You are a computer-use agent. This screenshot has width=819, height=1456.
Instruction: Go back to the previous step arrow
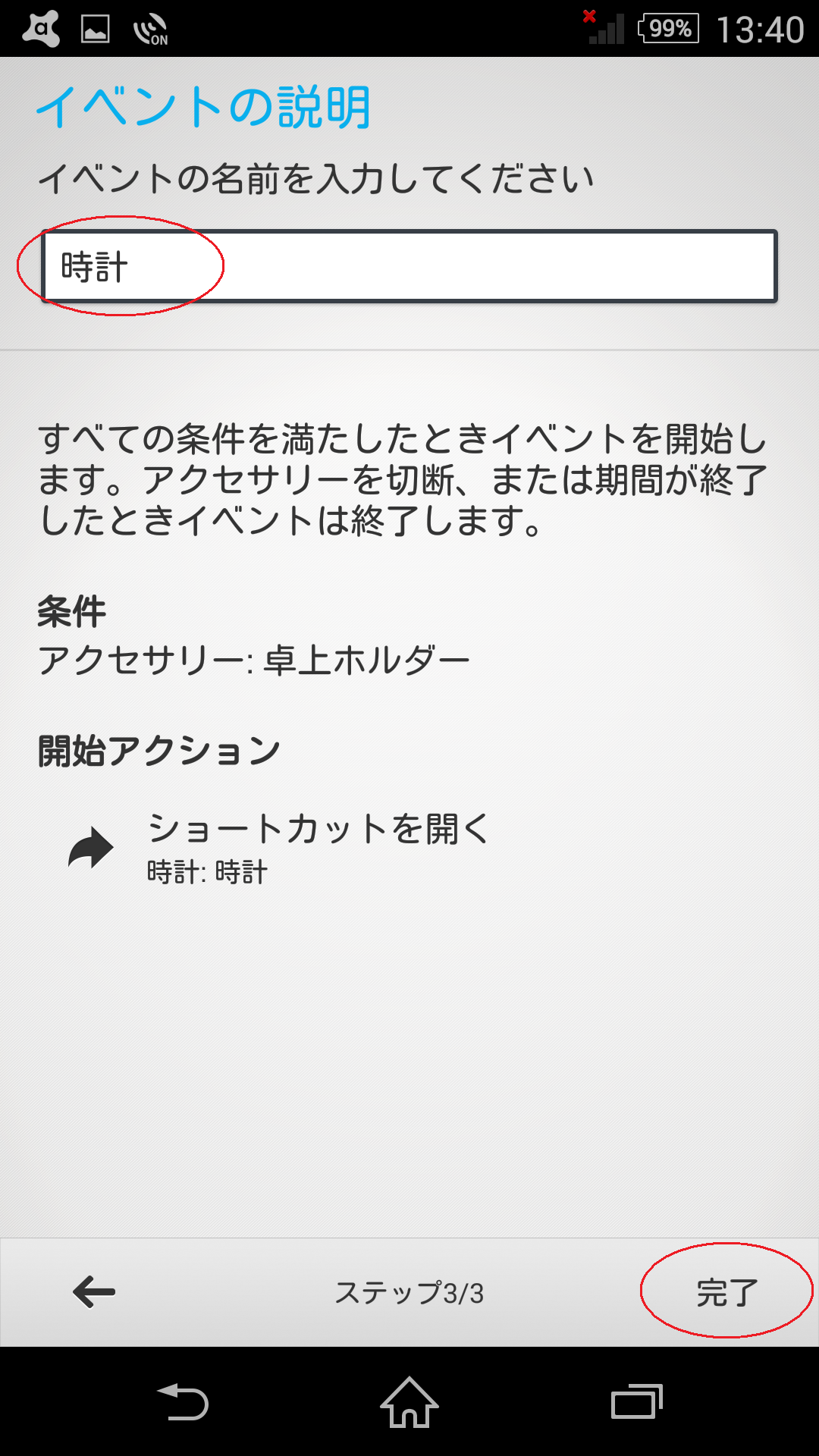pyautogui.click(x=94, y=1292)
